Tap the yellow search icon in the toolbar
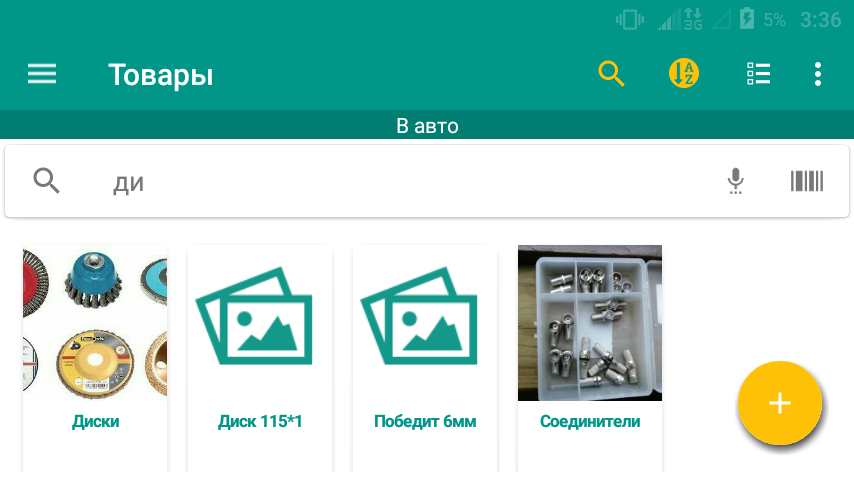The image size is (854, 480). point(611,74)
